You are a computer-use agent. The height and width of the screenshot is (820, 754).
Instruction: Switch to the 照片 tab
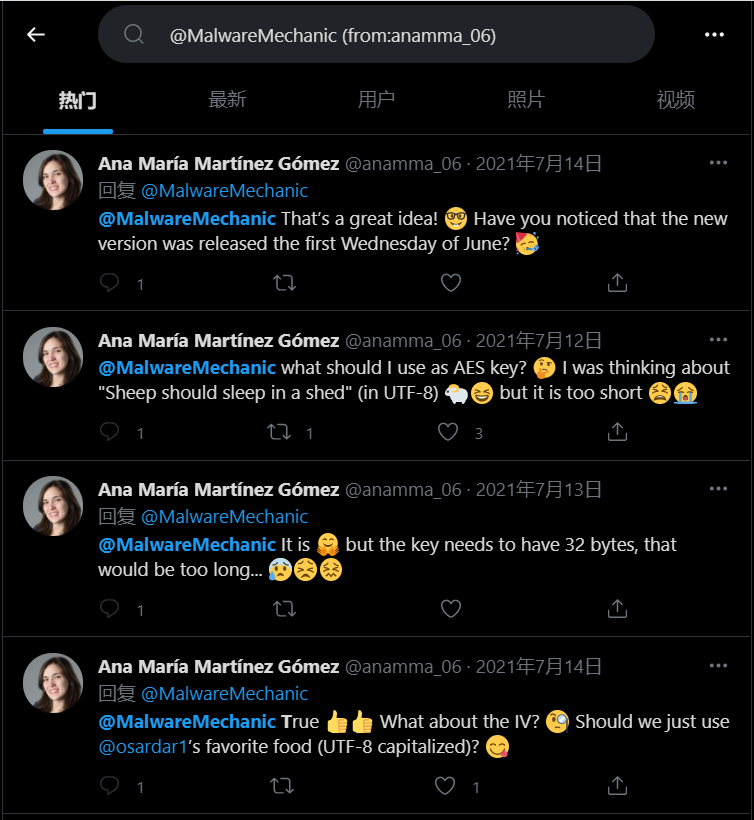pyautogui.click(x=526, y=100)
